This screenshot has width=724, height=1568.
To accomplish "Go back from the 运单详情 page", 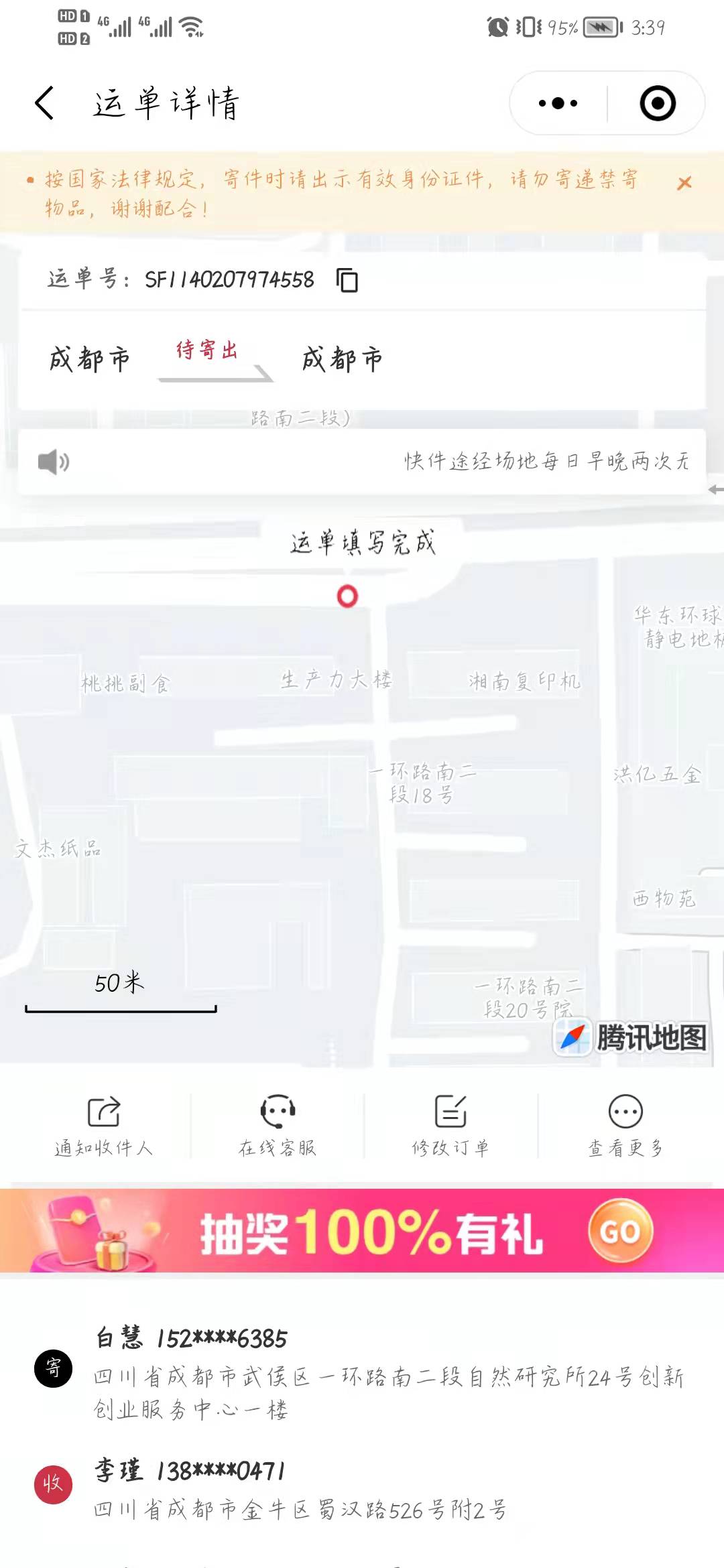I will (x=44, y=103).
